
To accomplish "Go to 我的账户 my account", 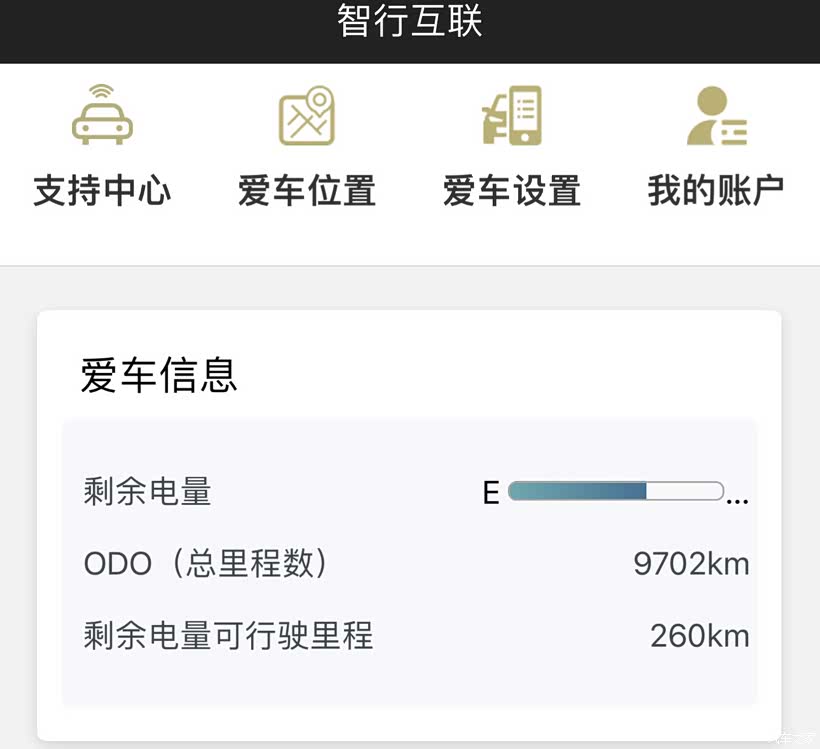I will point(716,145).
